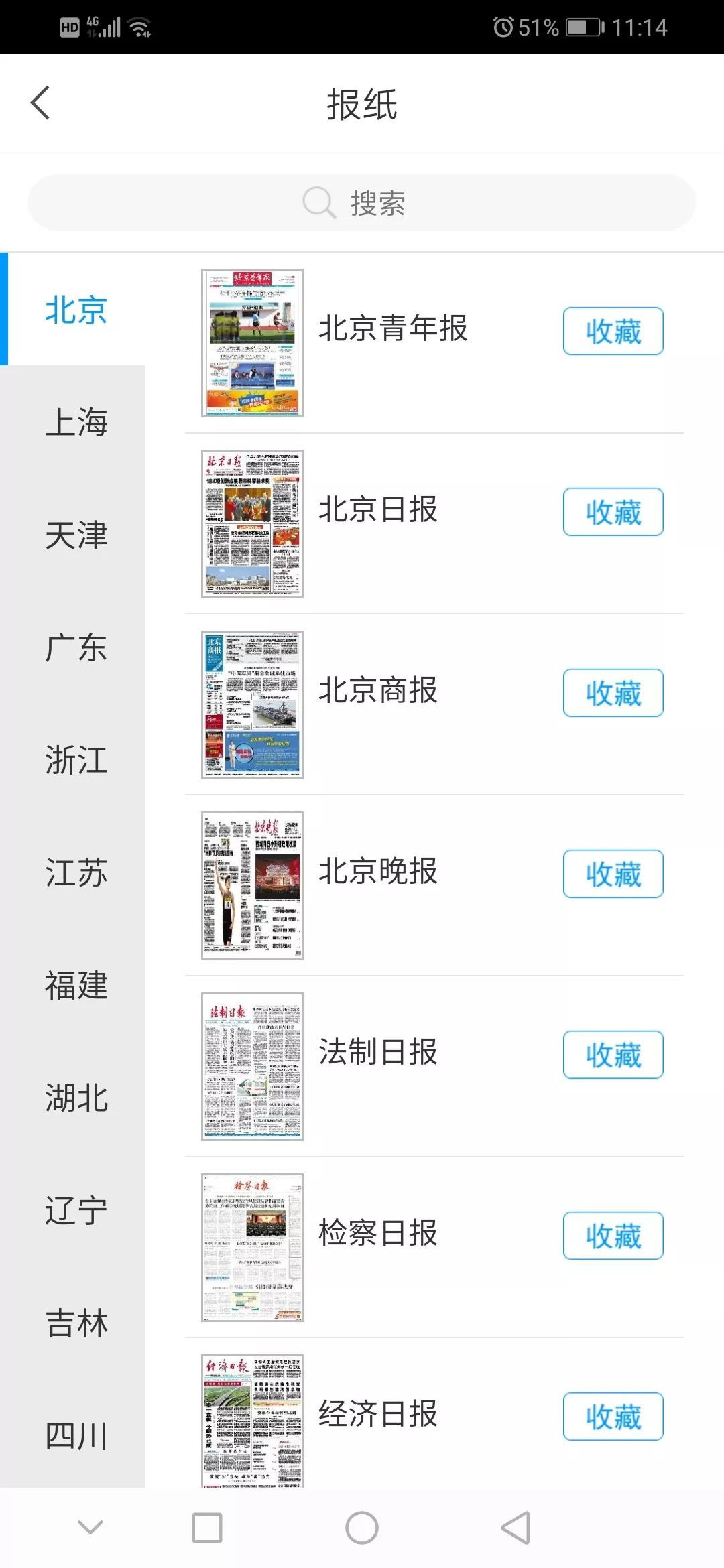Show 浙江 newspapers
Viewport: 724px width, 1568px height.
[76, 761]
